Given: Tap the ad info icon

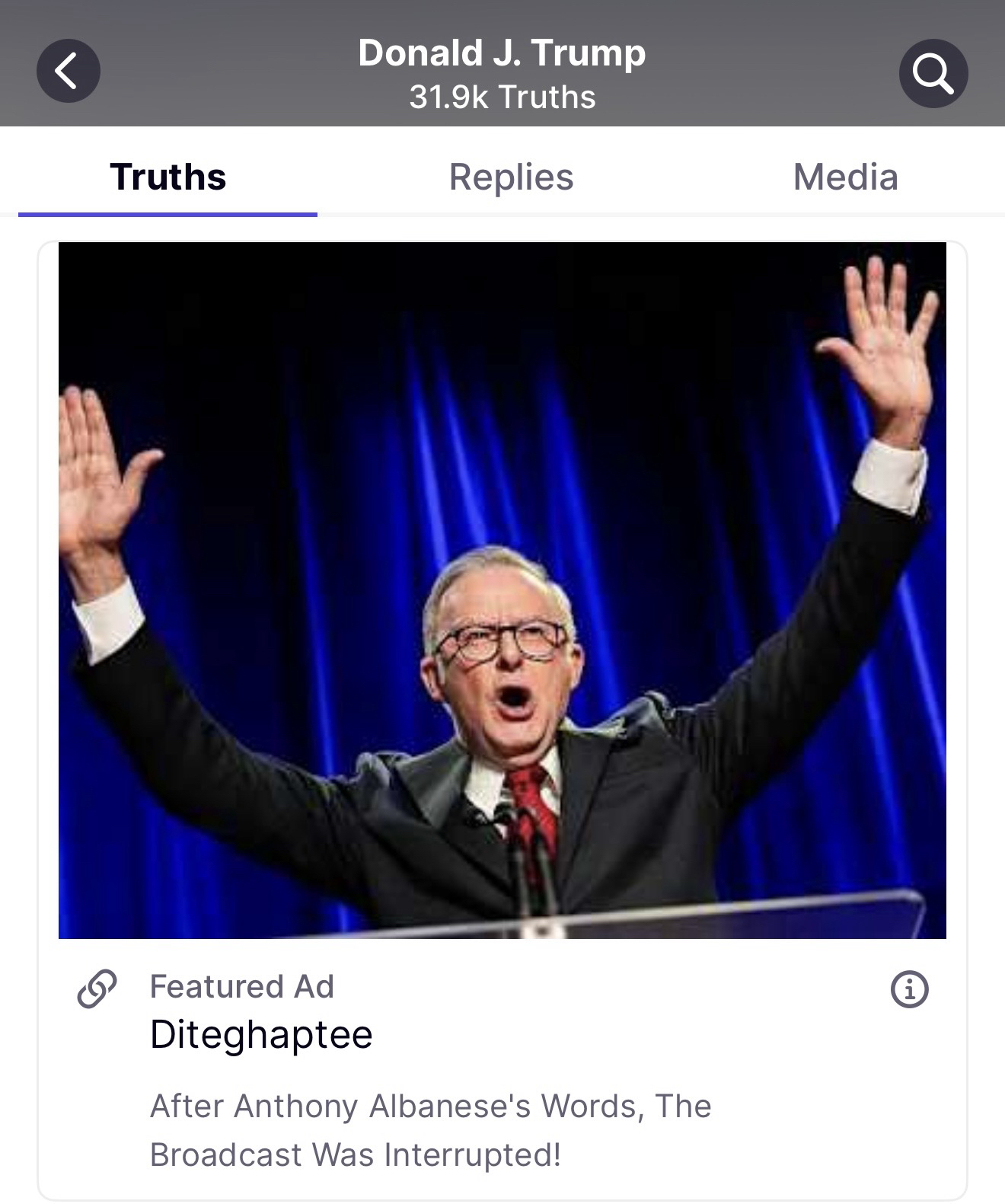Looking at the screenshot, I should (x=909, y=989).
